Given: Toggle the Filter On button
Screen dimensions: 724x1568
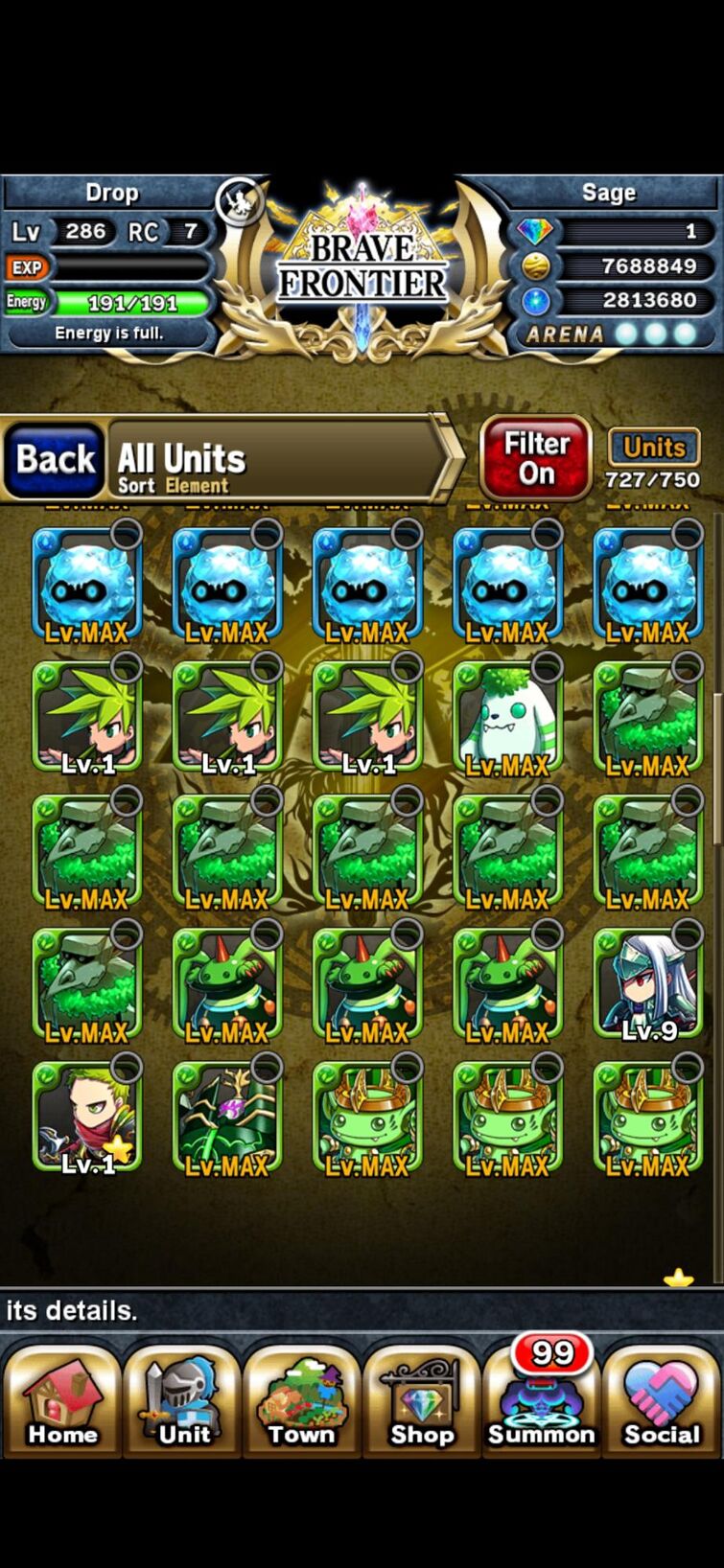Looking at the screenshot, I should (536, 458).
